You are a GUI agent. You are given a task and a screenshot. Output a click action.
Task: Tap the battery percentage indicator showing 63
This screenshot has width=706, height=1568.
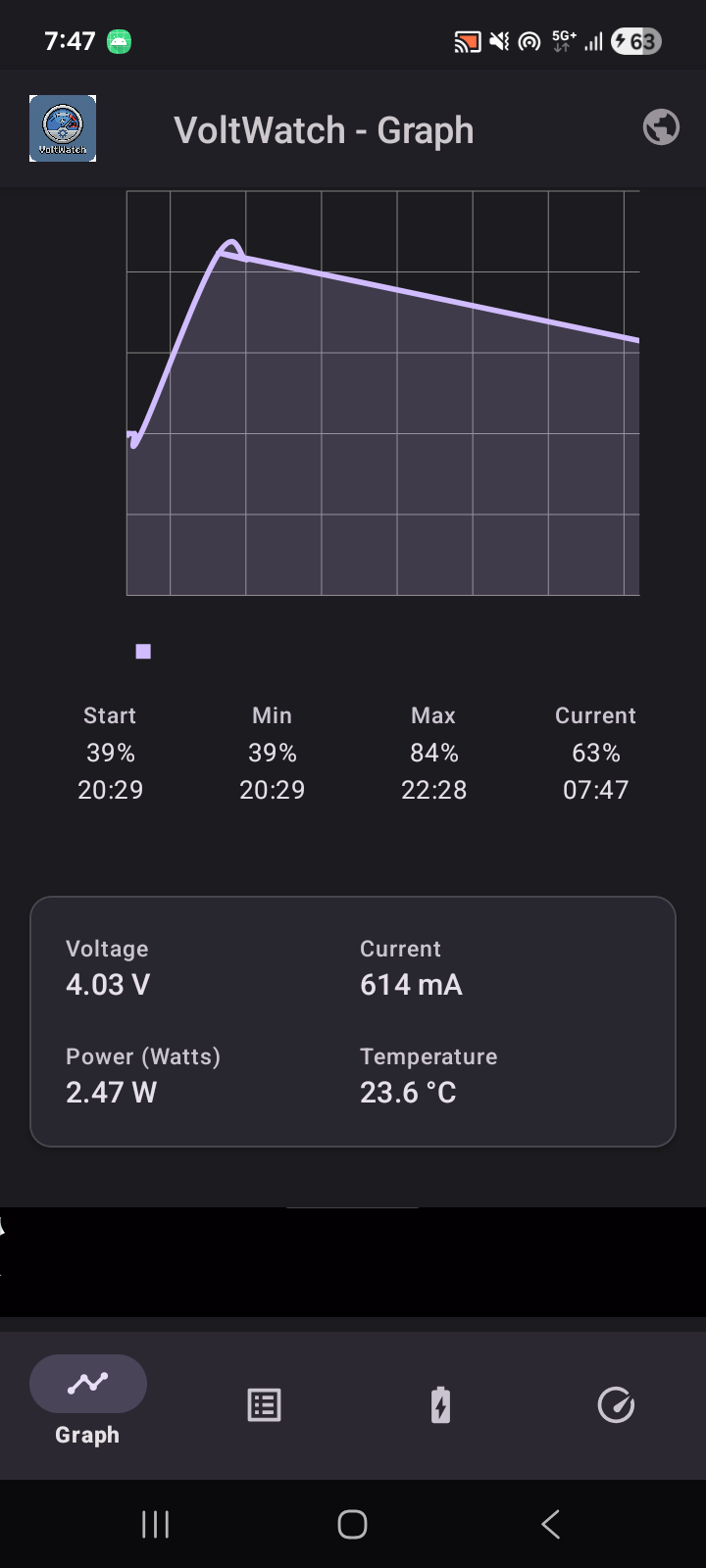click(635, 41)
